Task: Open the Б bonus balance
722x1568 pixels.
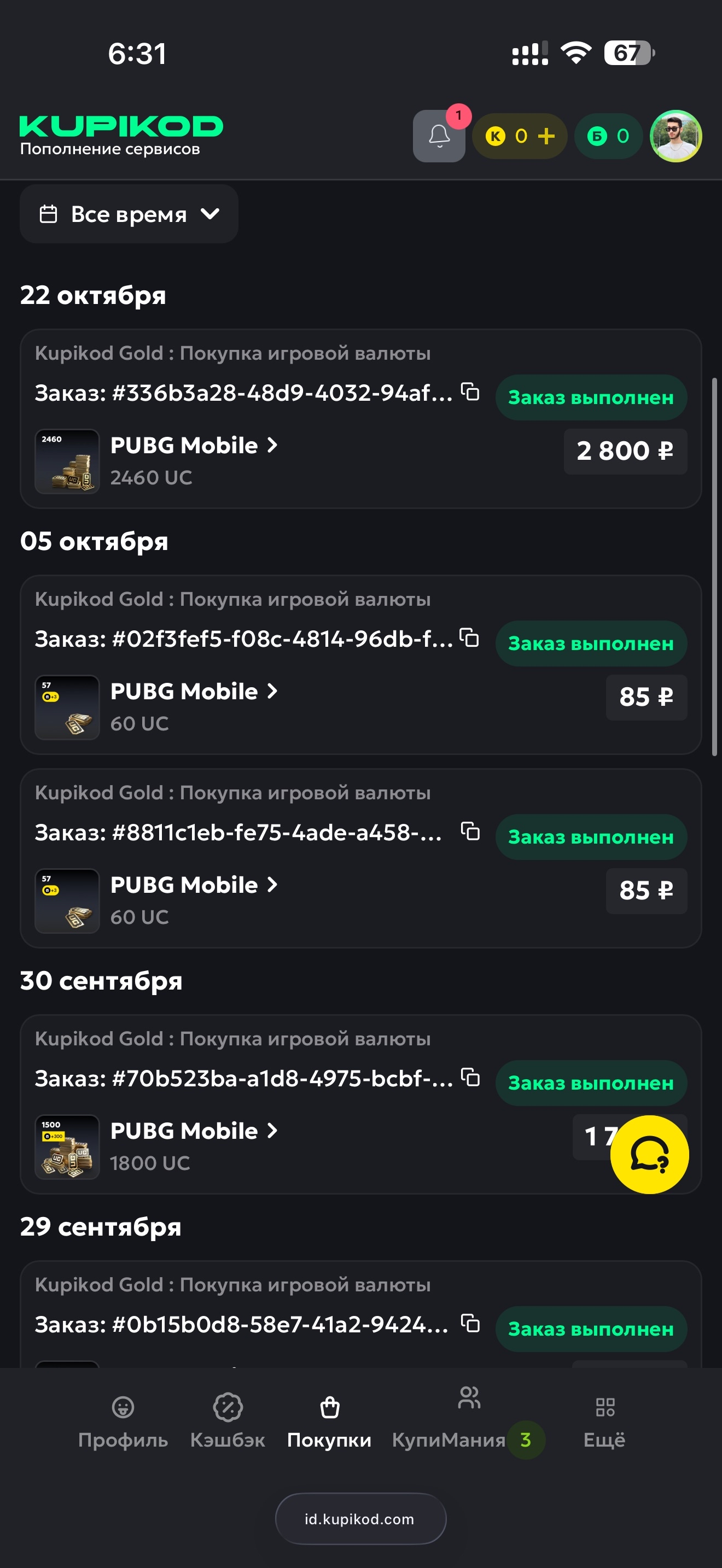Action: tap(608, 136)
